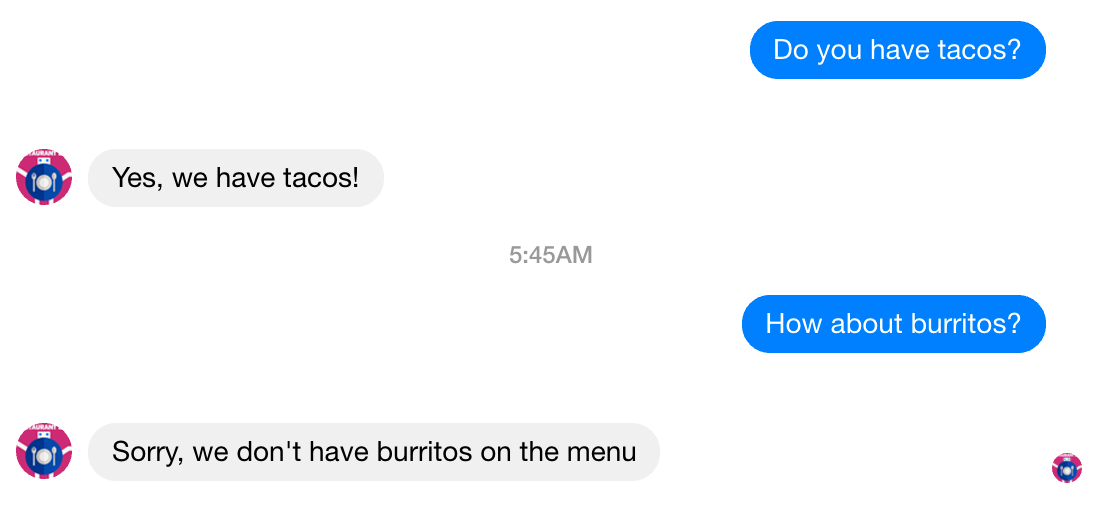Select the "How about burritos?" message bubble
The height and width of the screenshot is (506, 1097).
893,324
